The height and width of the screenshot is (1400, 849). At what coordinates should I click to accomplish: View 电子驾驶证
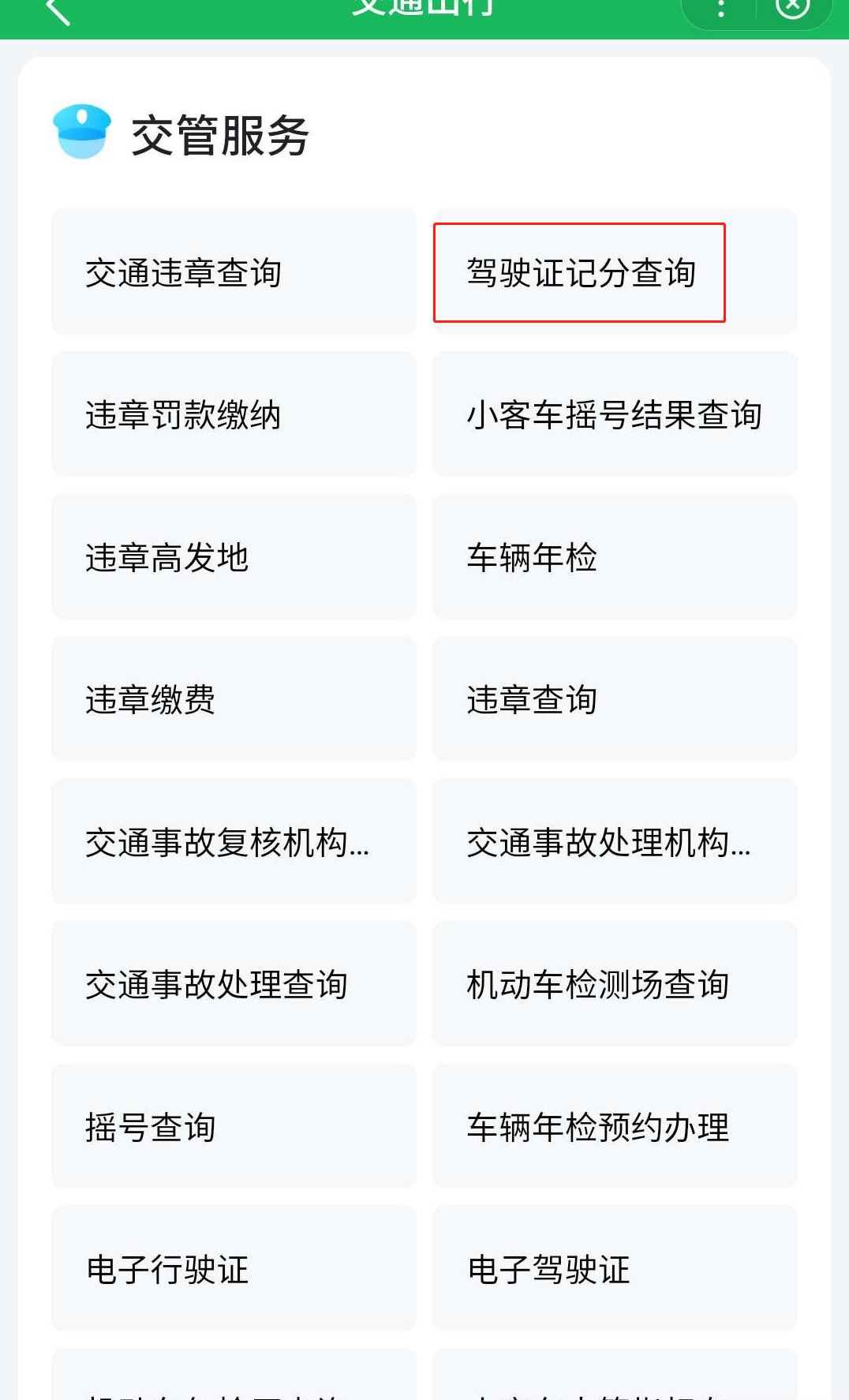tap(614, 1269)
